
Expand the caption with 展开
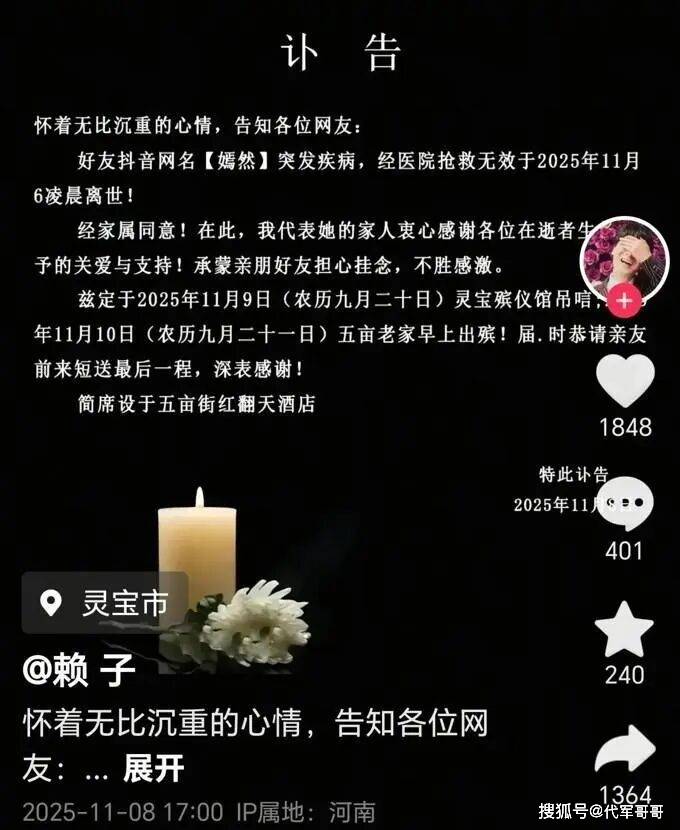click(x=154, y=768)
